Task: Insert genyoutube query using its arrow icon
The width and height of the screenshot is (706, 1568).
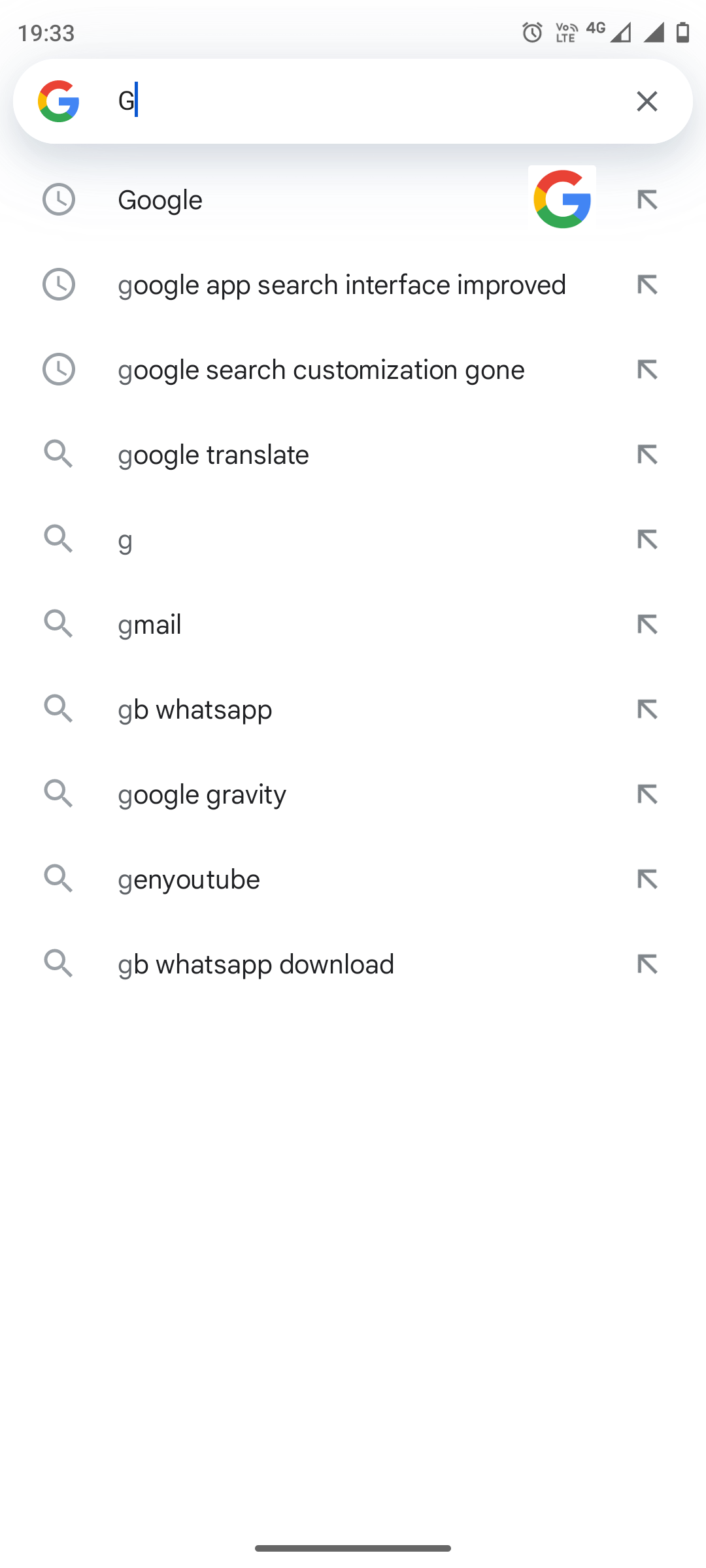Action: (x=647, y=879)
